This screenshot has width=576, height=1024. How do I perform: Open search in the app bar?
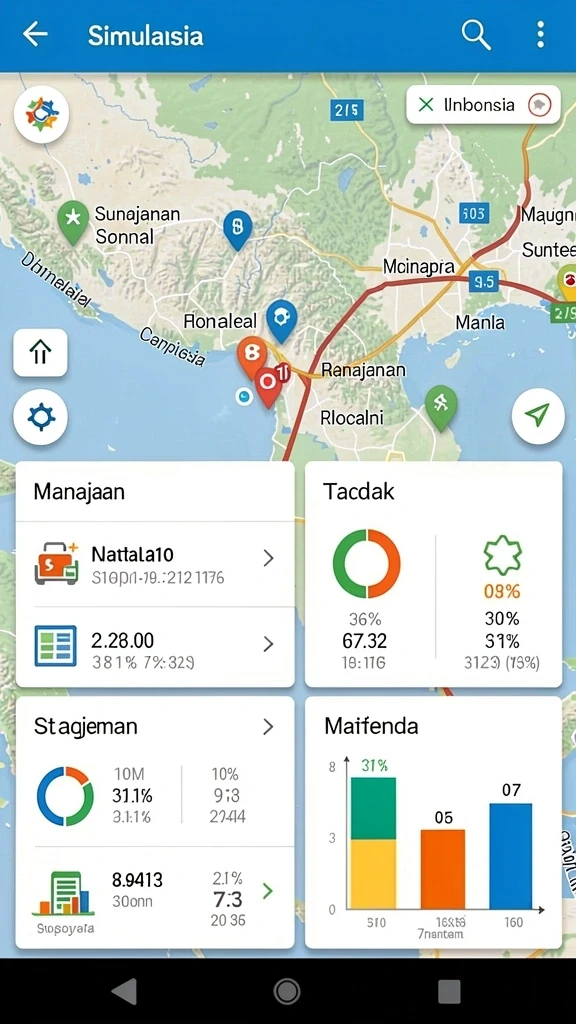point(475,34)
